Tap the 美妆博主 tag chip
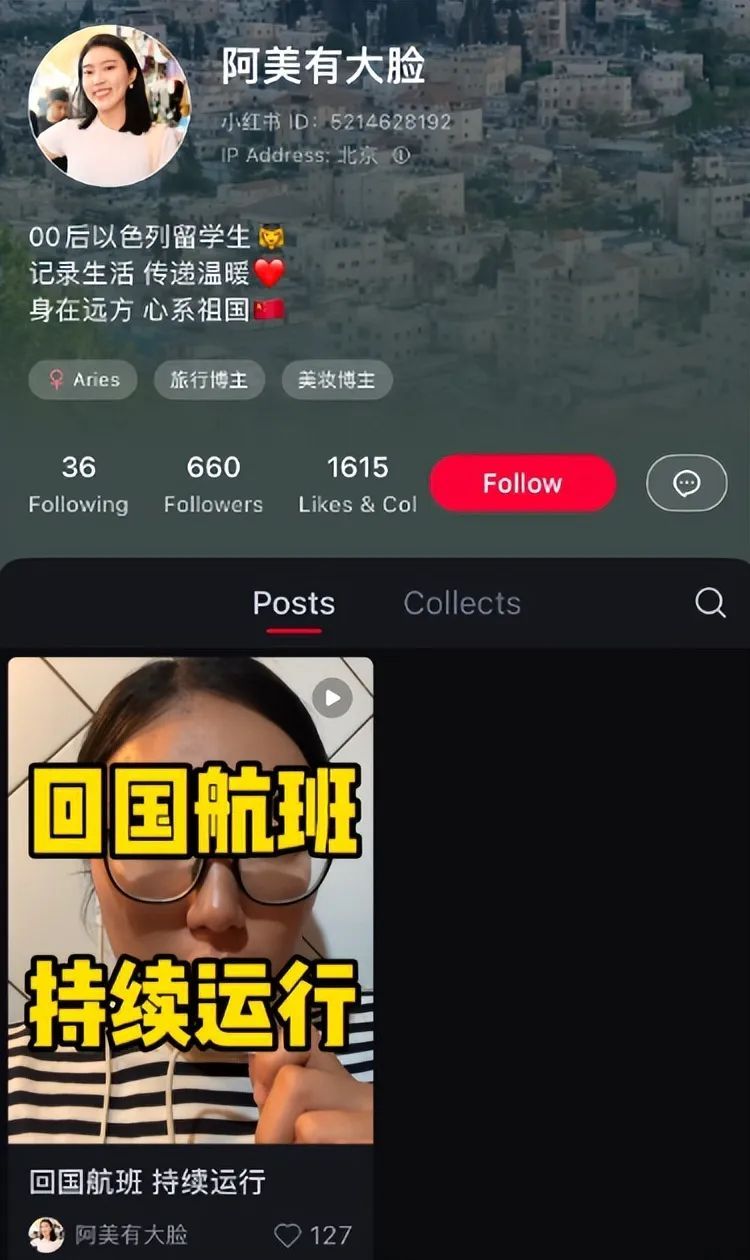 337,380
